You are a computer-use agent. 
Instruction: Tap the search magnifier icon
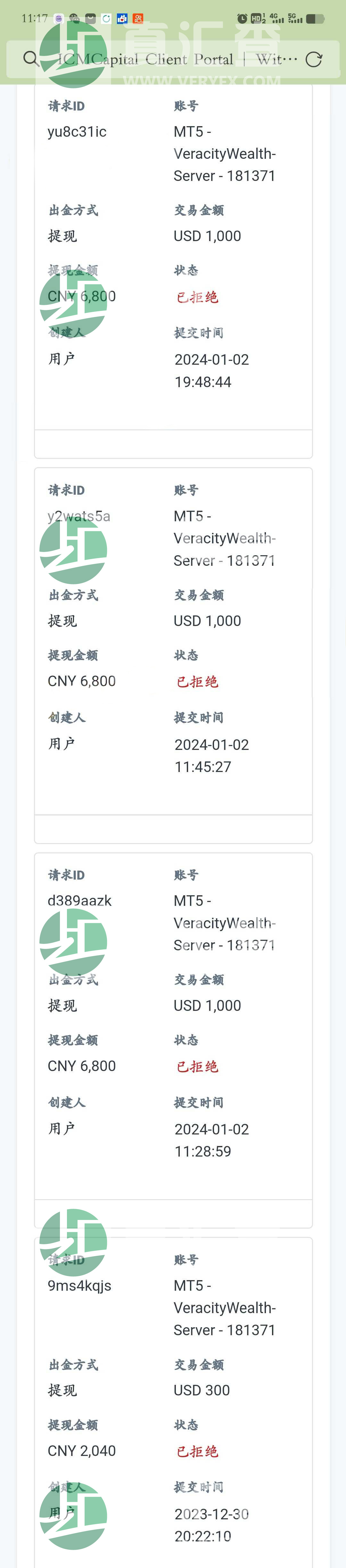(x=30, y=59)
